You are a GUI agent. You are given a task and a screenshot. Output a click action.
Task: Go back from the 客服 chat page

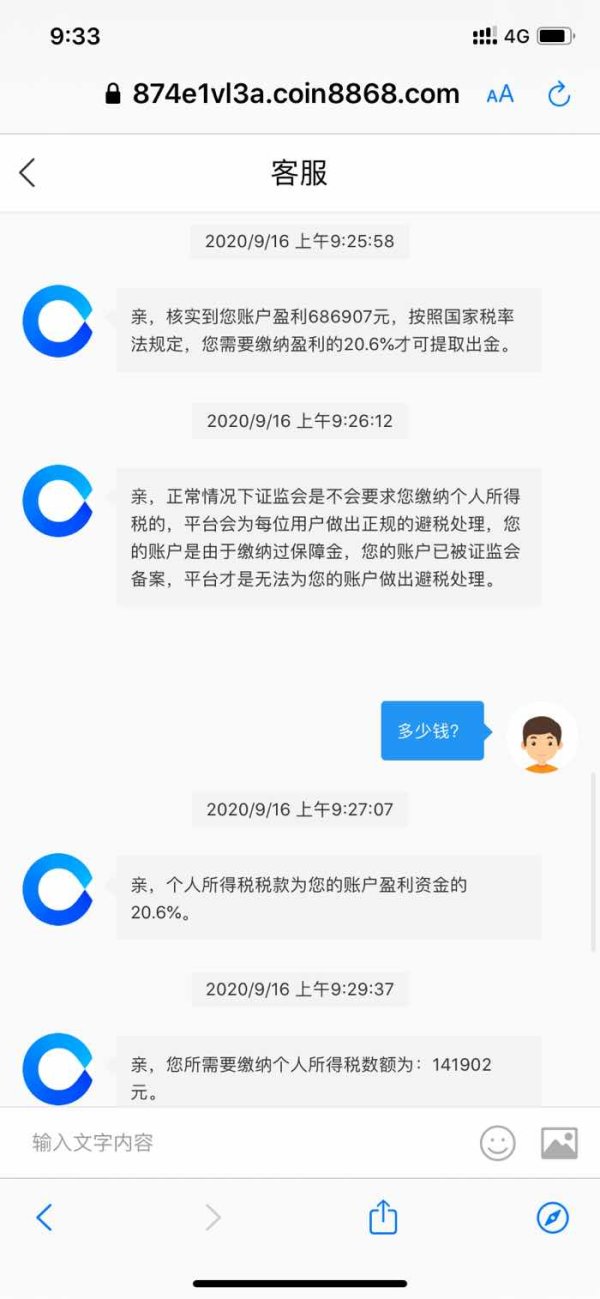pos(27,173)
